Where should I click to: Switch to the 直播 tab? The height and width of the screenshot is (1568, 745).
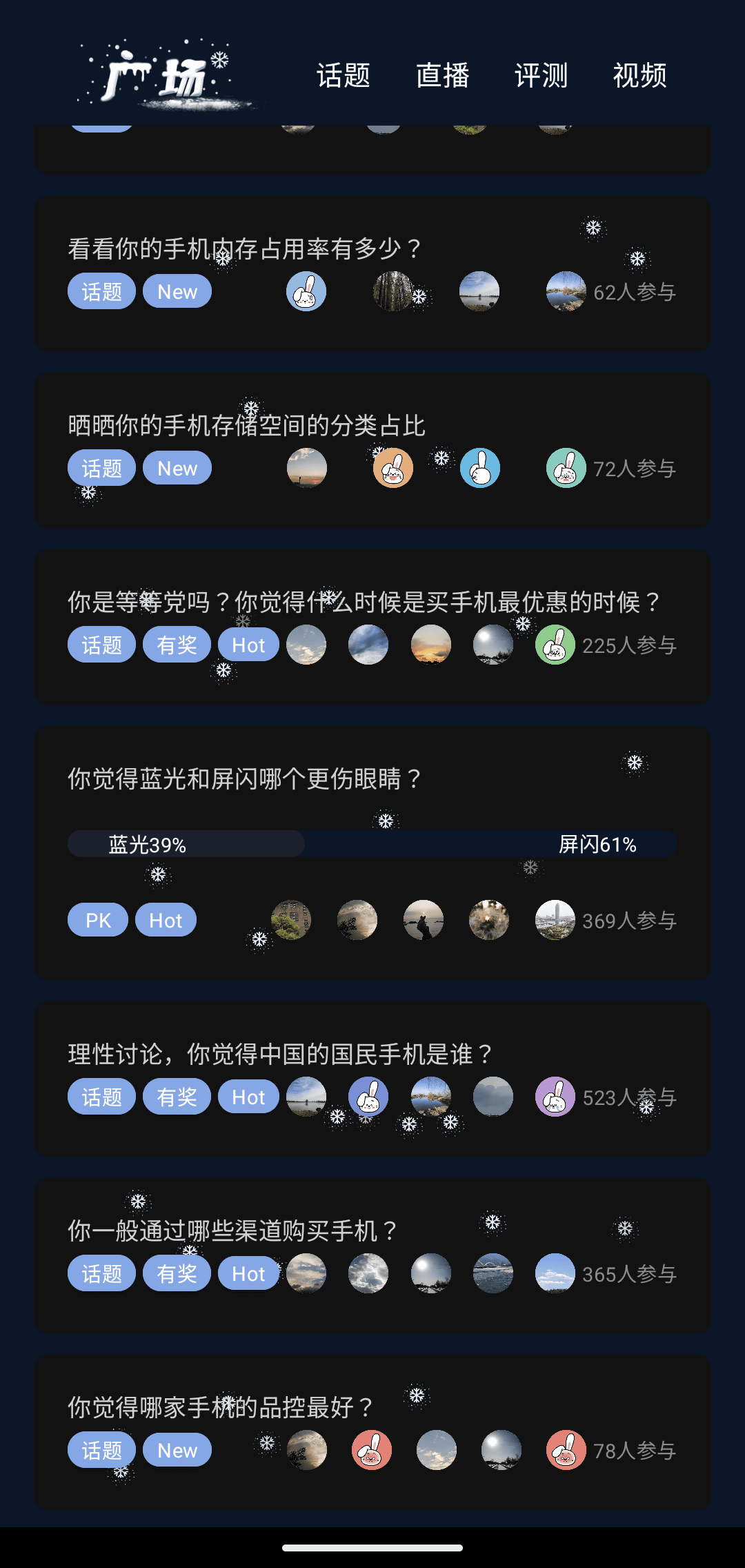pos(442,75)
